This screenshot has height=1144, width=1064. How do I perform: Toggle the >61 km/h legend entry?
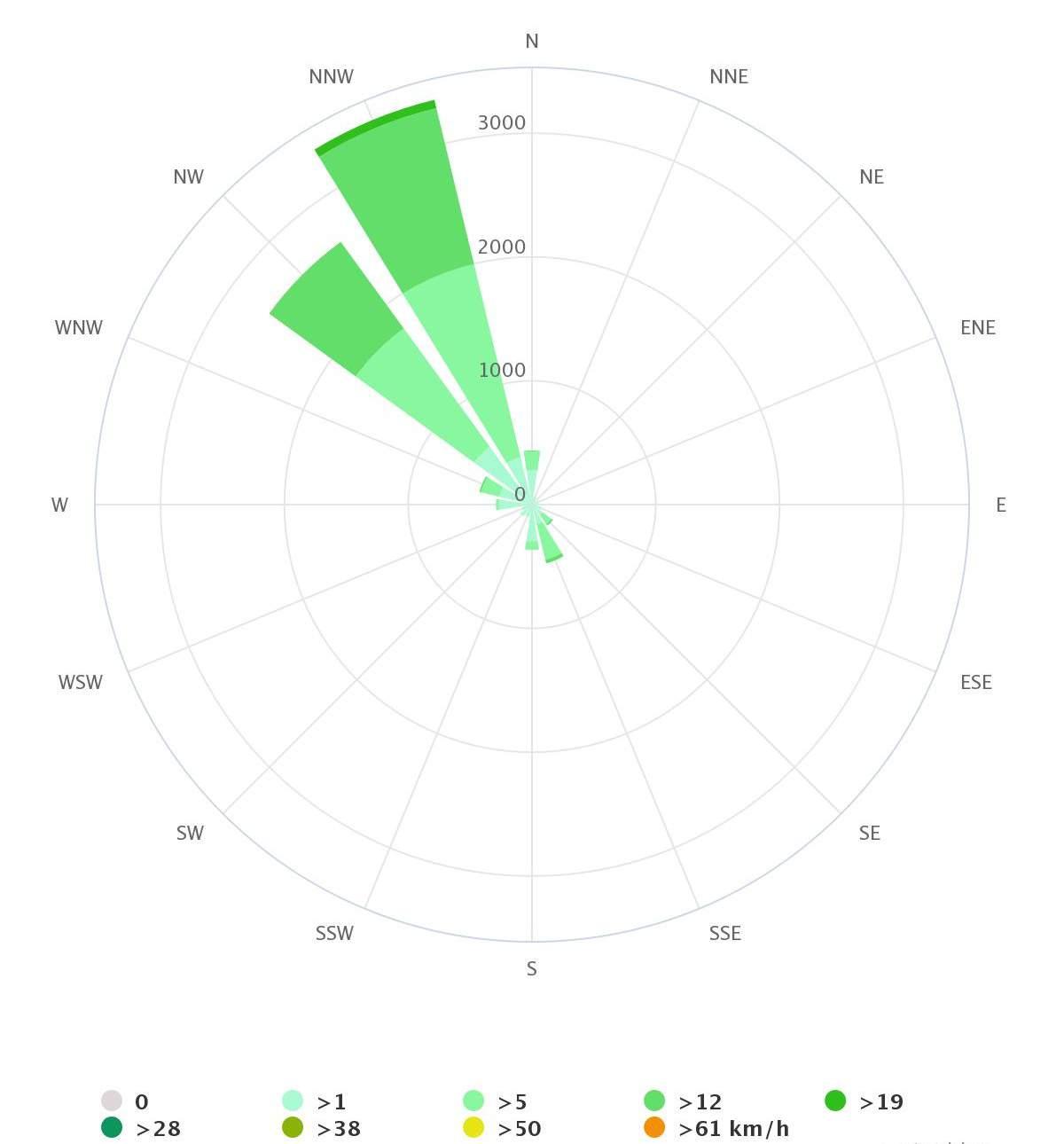(716, 1128)
